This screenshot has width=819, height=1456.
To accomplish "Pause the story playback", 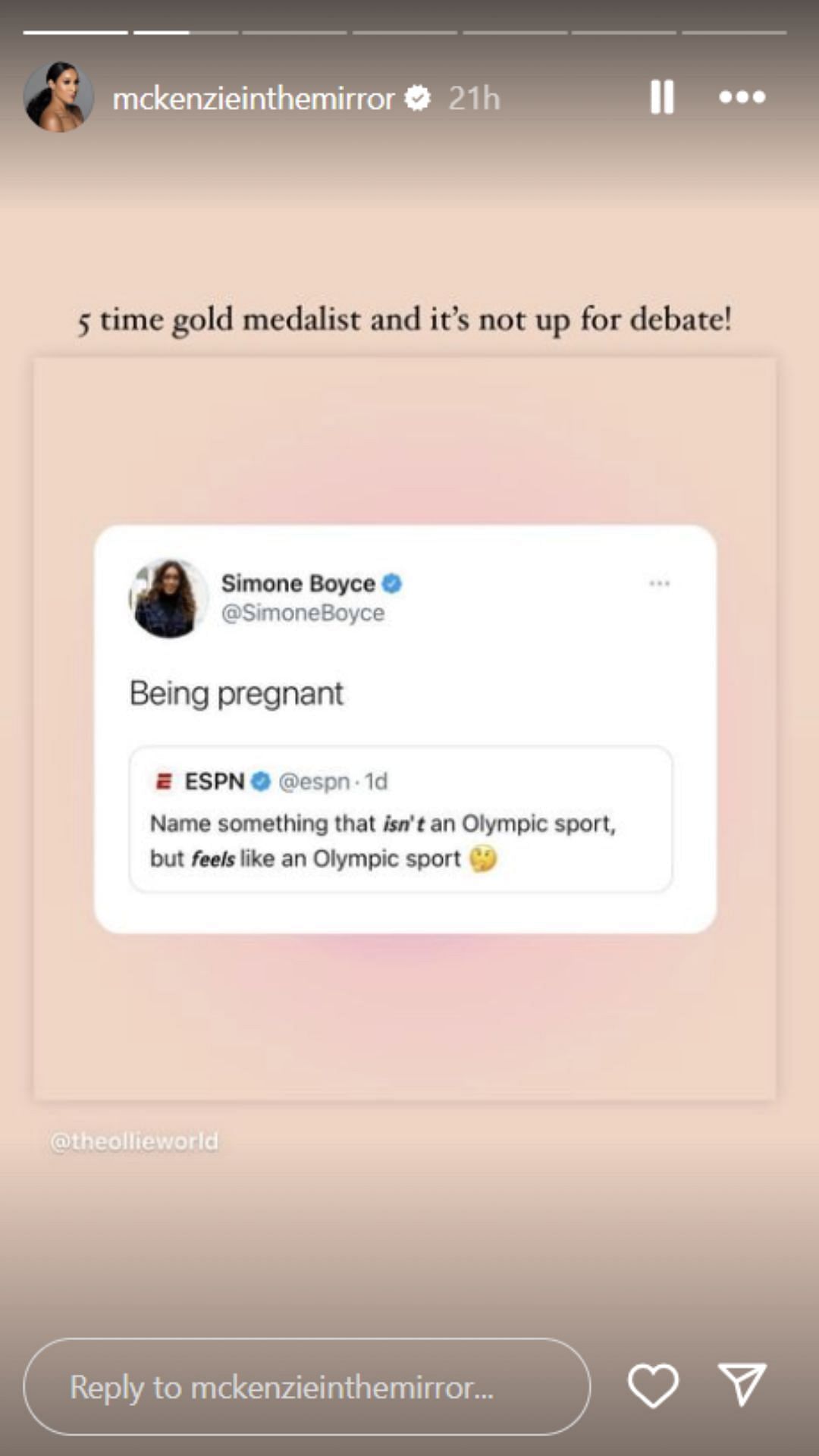I will coord(662,97).
